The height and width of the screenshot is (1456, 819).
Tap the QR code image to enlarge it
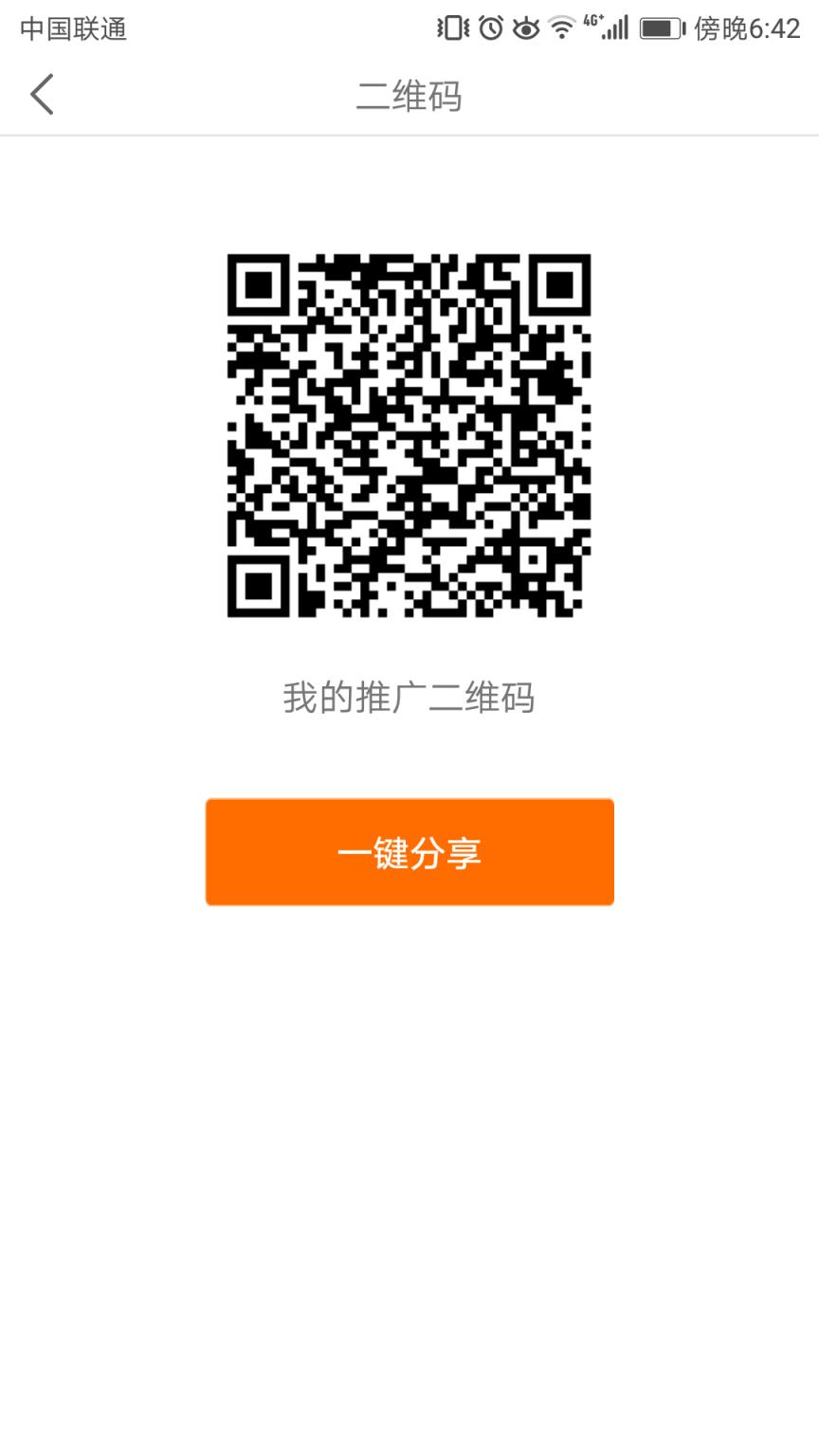[409, 434]
